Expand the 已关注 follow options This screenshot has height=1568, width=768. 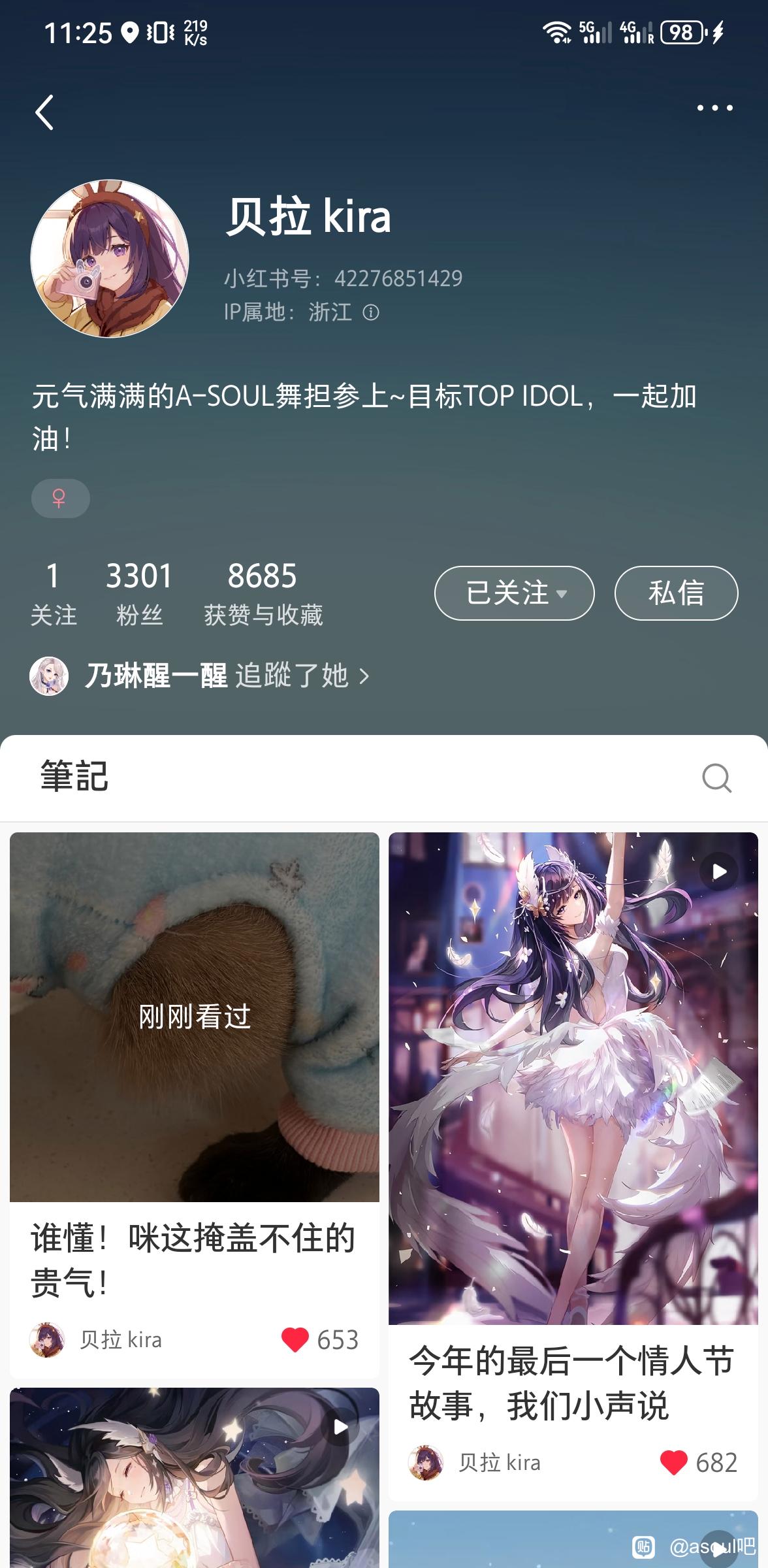pos(514,593)
